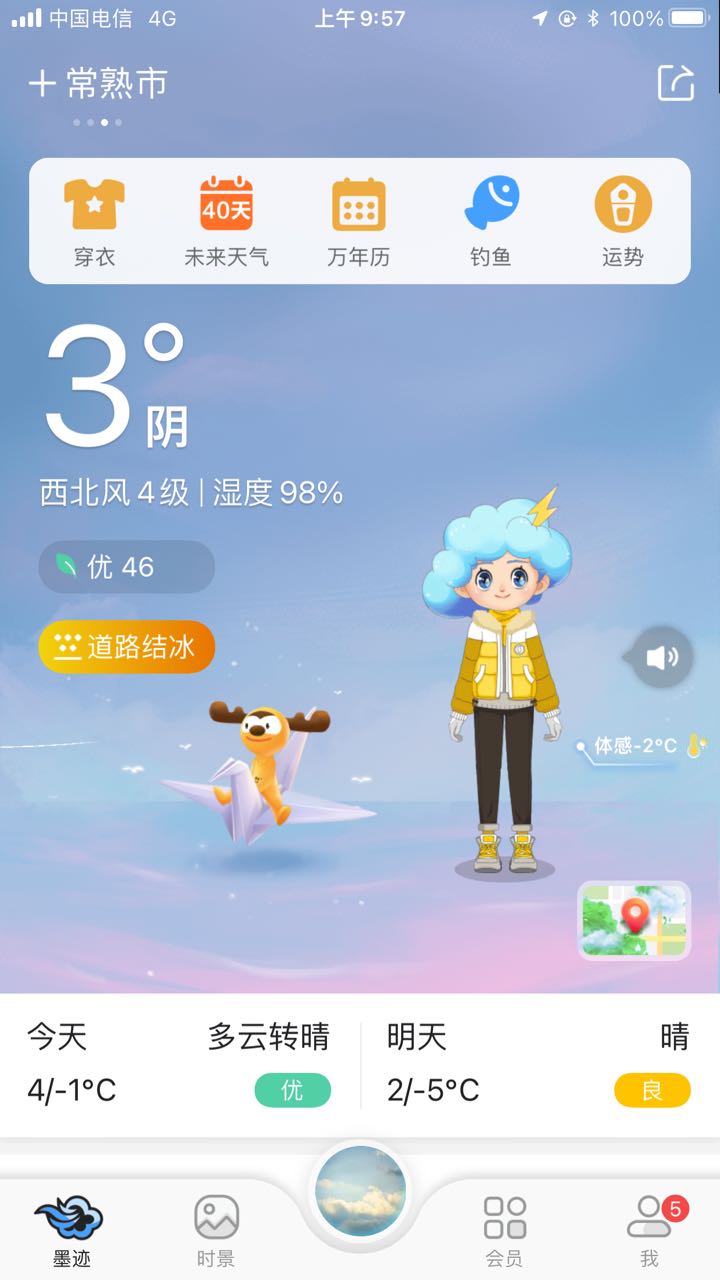This screenshot has width=720, height=1280.
Task: Open tomorrow's forecast 明天 card
Action: click(x=540, y=1065)
